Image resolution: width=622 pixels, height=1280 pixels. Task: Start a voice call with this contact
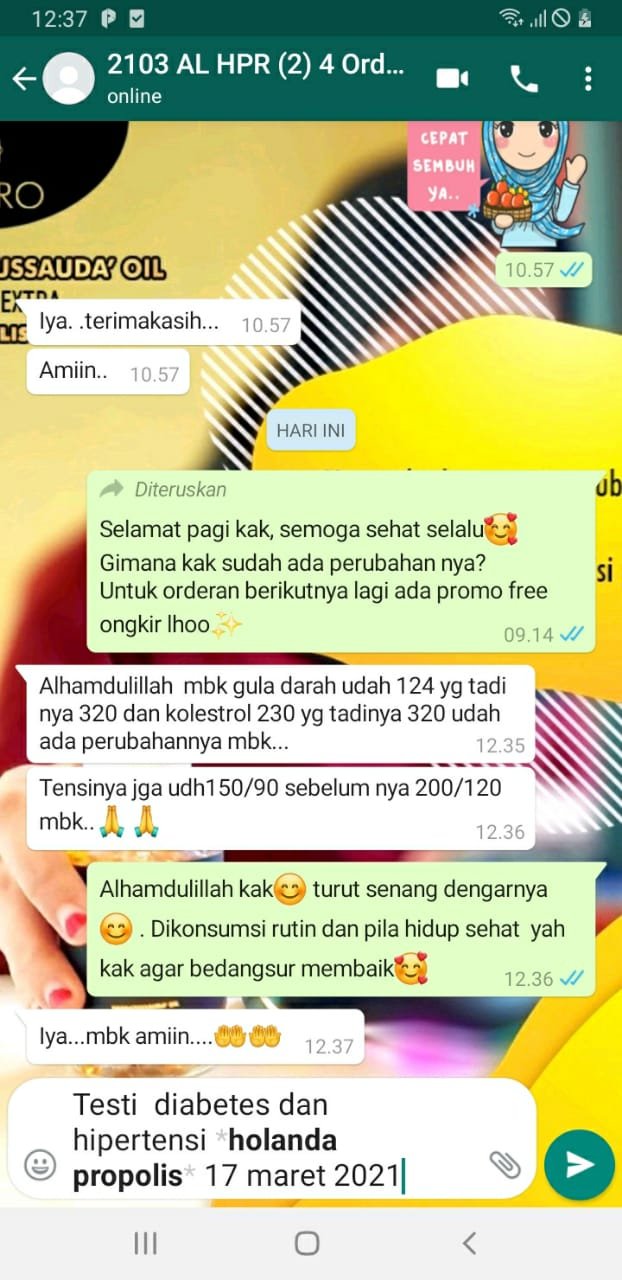pyautogui.click(x=524, y=79)
